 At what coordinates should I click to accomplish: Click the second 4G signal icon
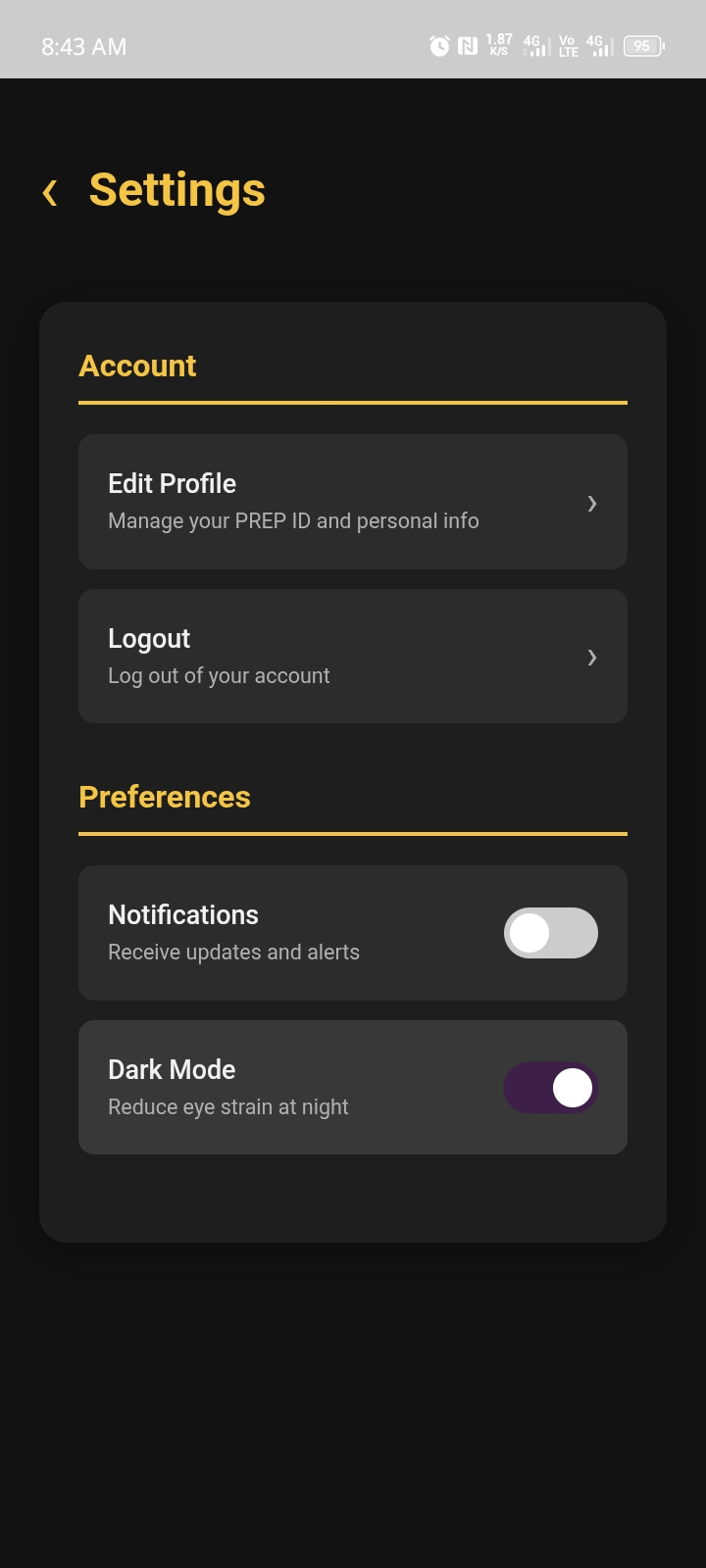click(599, 44)
